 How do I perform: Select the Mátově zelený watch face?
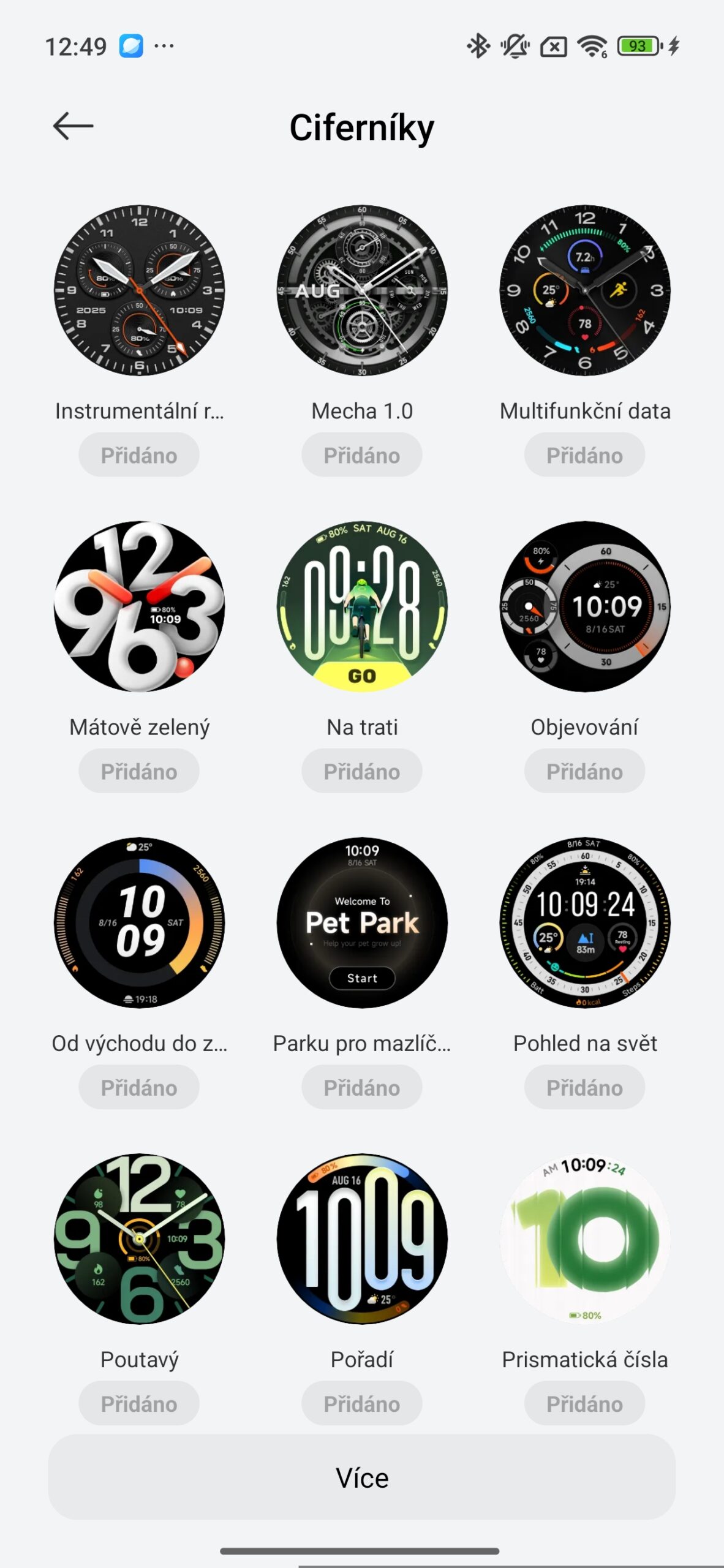[139, 606]
